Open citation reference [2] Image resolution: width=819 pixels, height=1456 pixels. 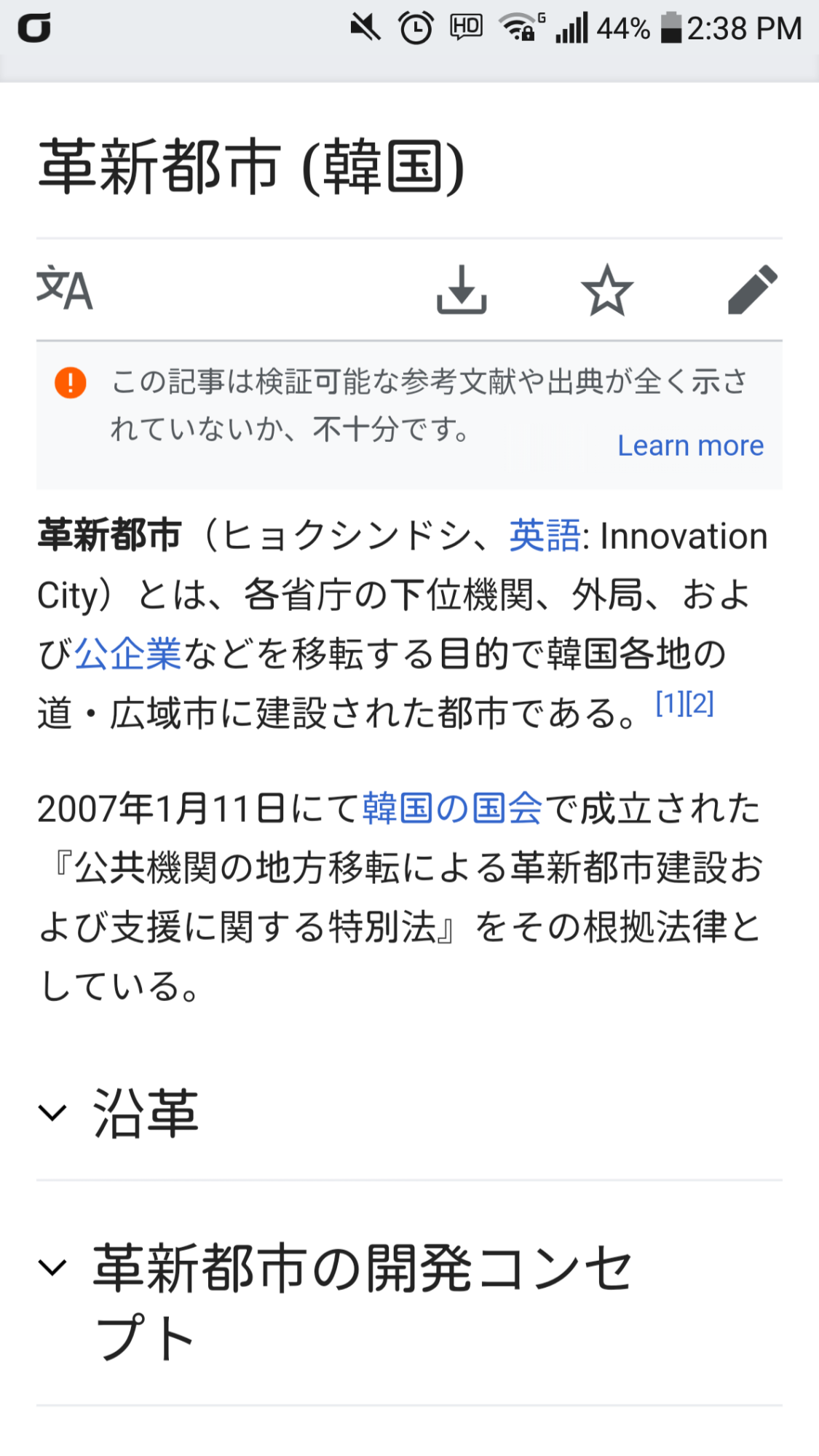[x=700, y=703]
